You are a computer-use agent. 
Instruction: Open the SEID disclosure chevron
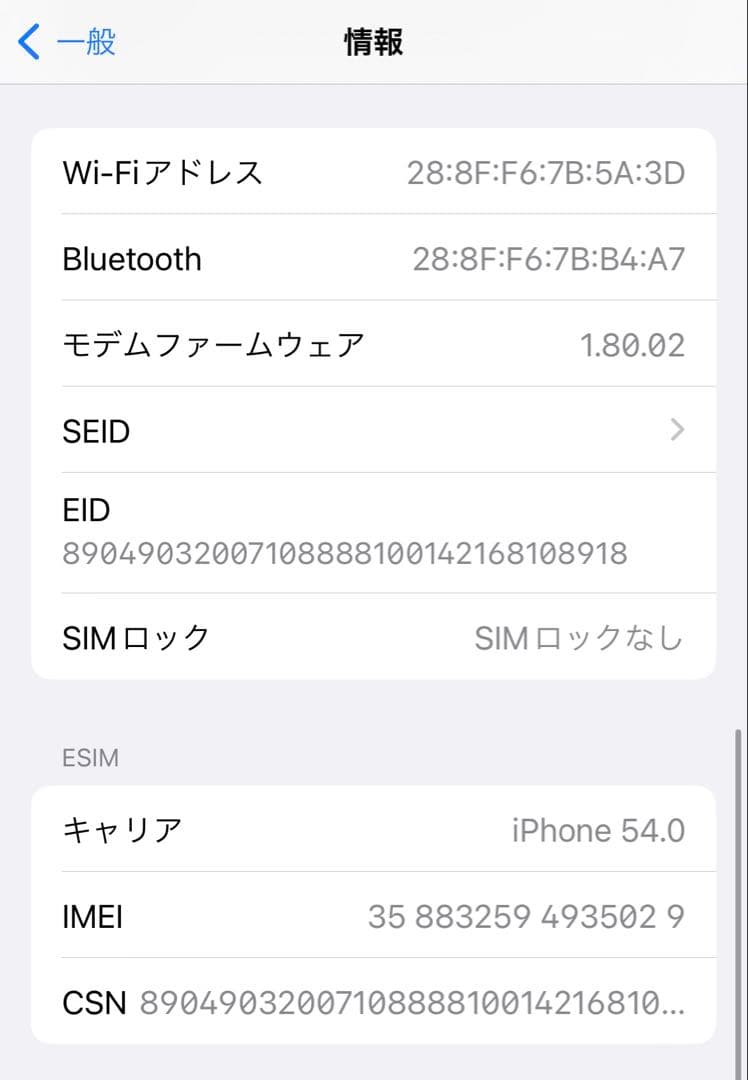tap(677, 431)
